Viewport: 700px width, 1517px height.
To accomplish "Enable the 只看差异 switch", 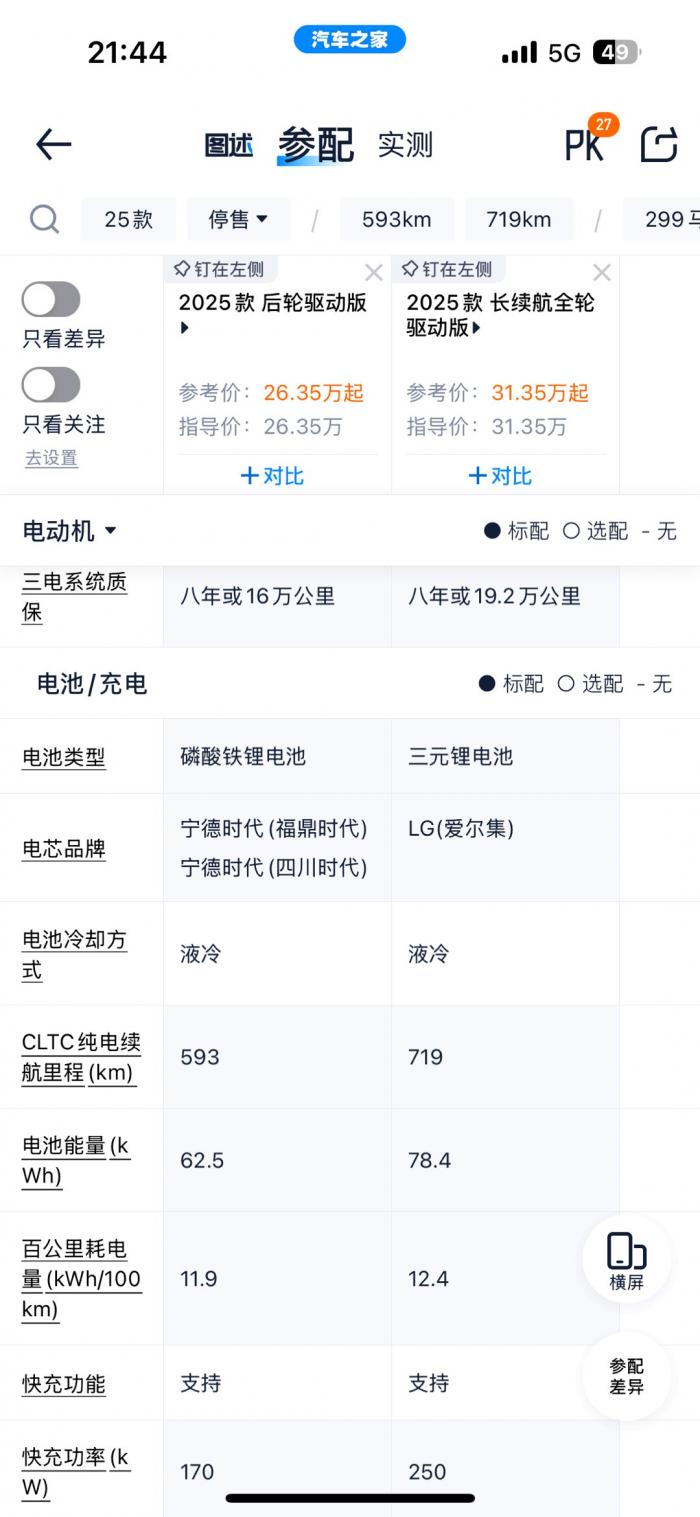I will coord(51,299).
